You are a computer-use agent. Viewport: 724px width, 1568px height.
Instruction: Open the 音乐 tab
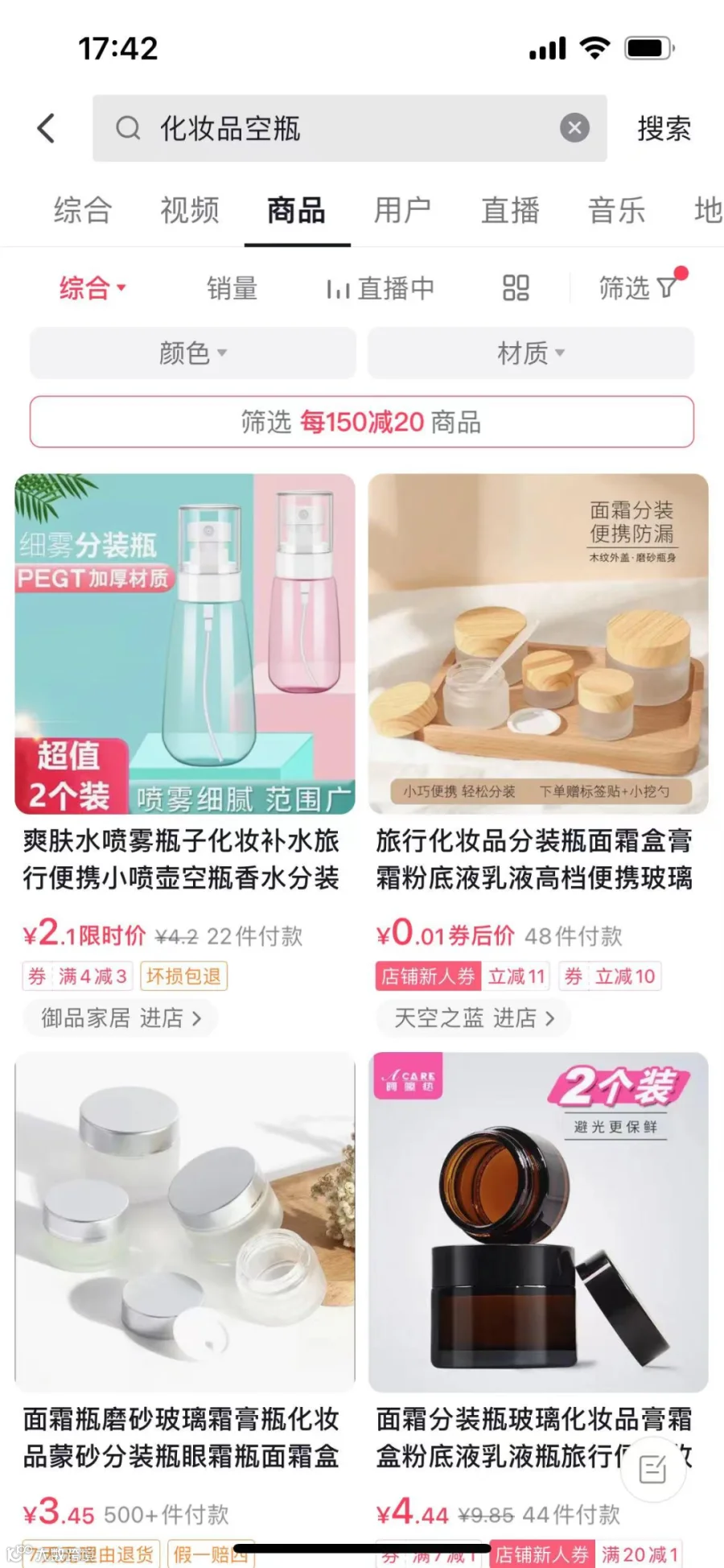point(617,210)
